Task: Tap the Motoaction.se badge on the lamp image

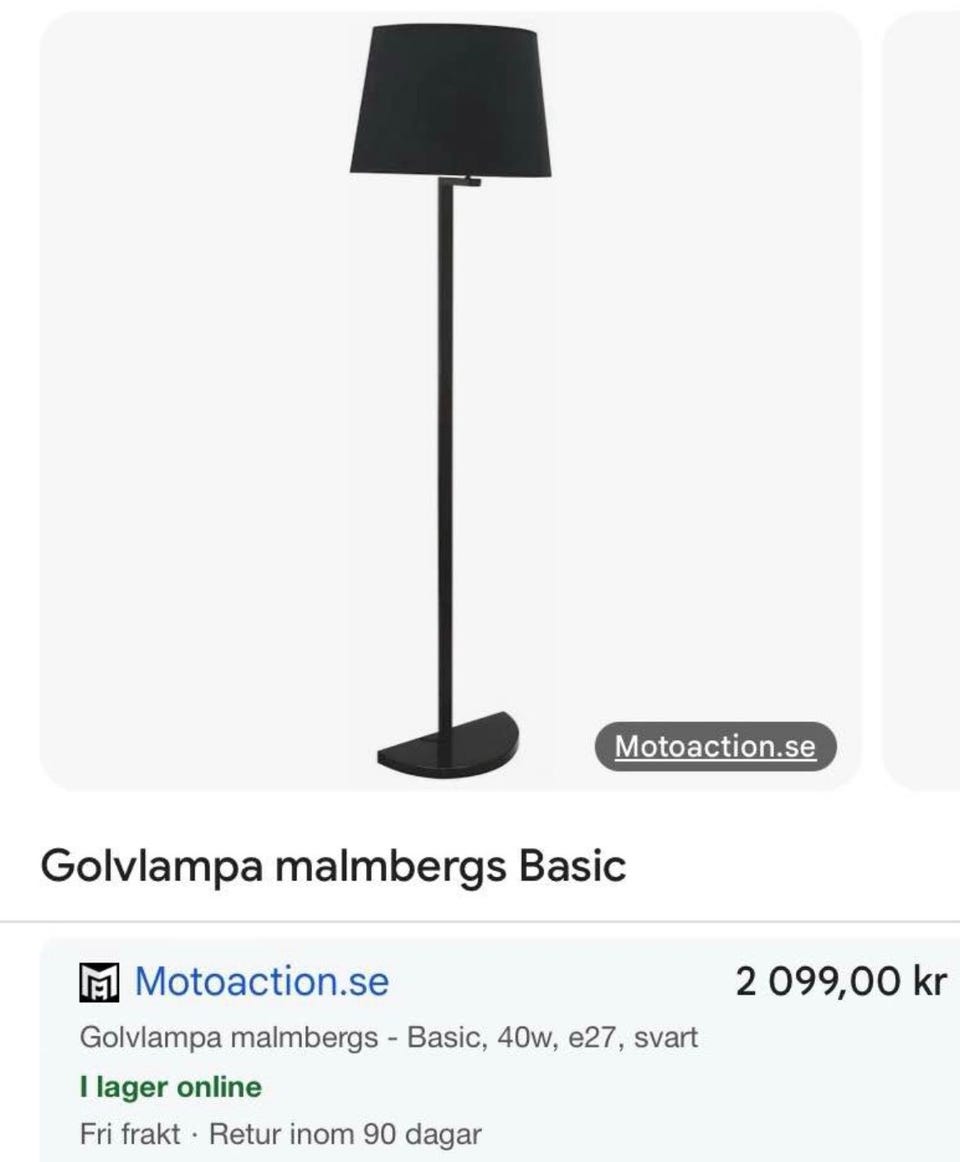Action: click(x=715, y=747)
